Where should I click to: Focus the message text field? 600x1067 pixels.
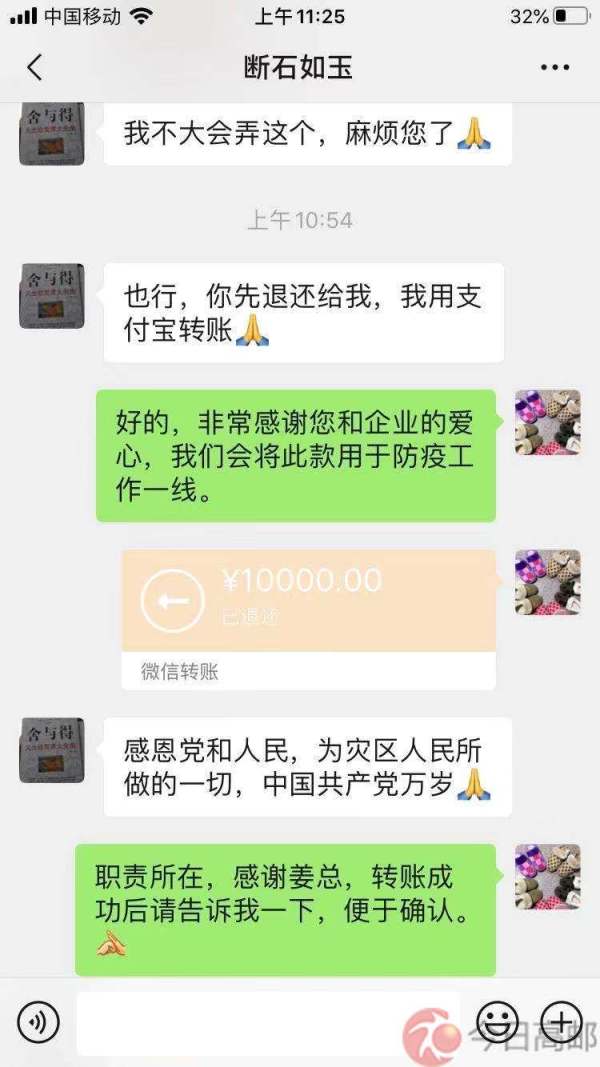(268, 1022)
